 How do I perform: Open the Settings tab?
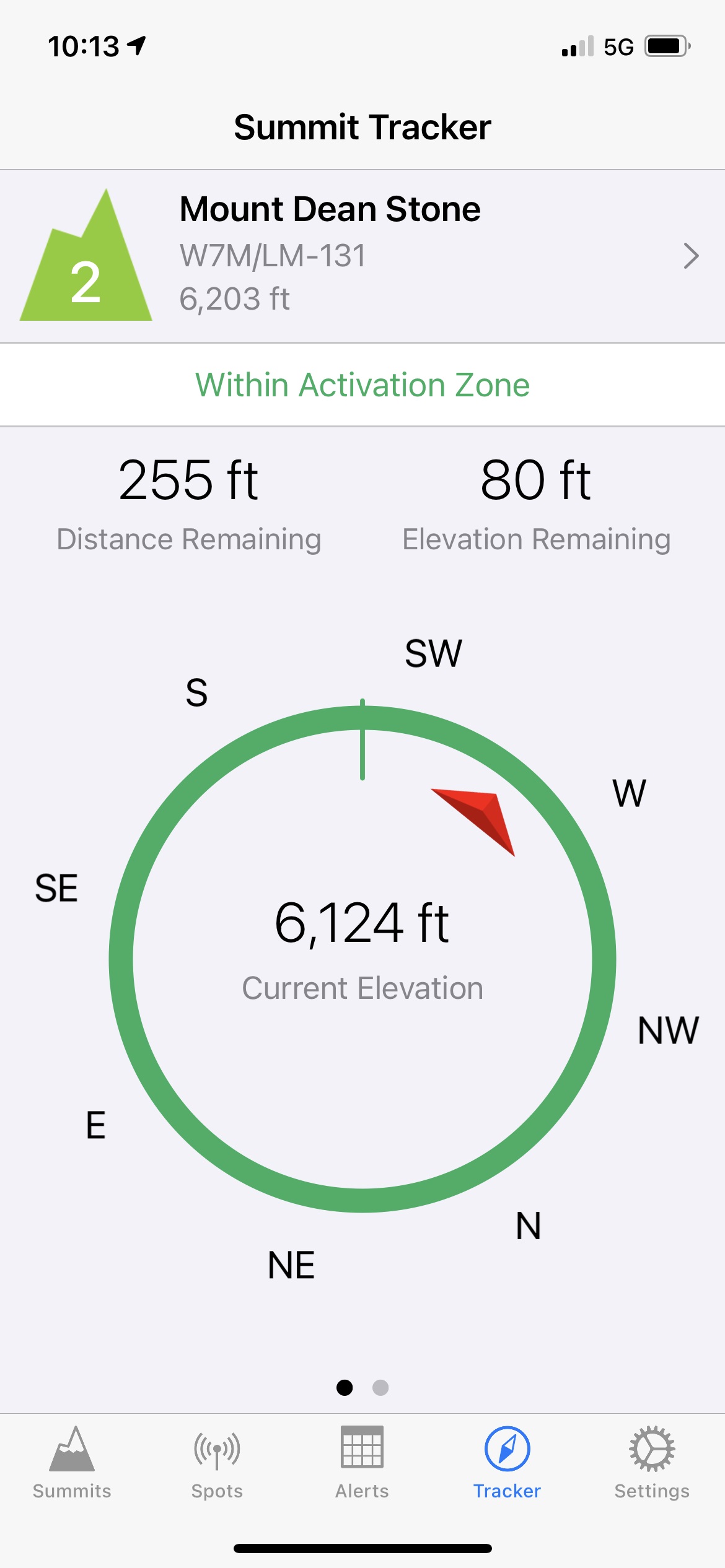coord(652,1461)
